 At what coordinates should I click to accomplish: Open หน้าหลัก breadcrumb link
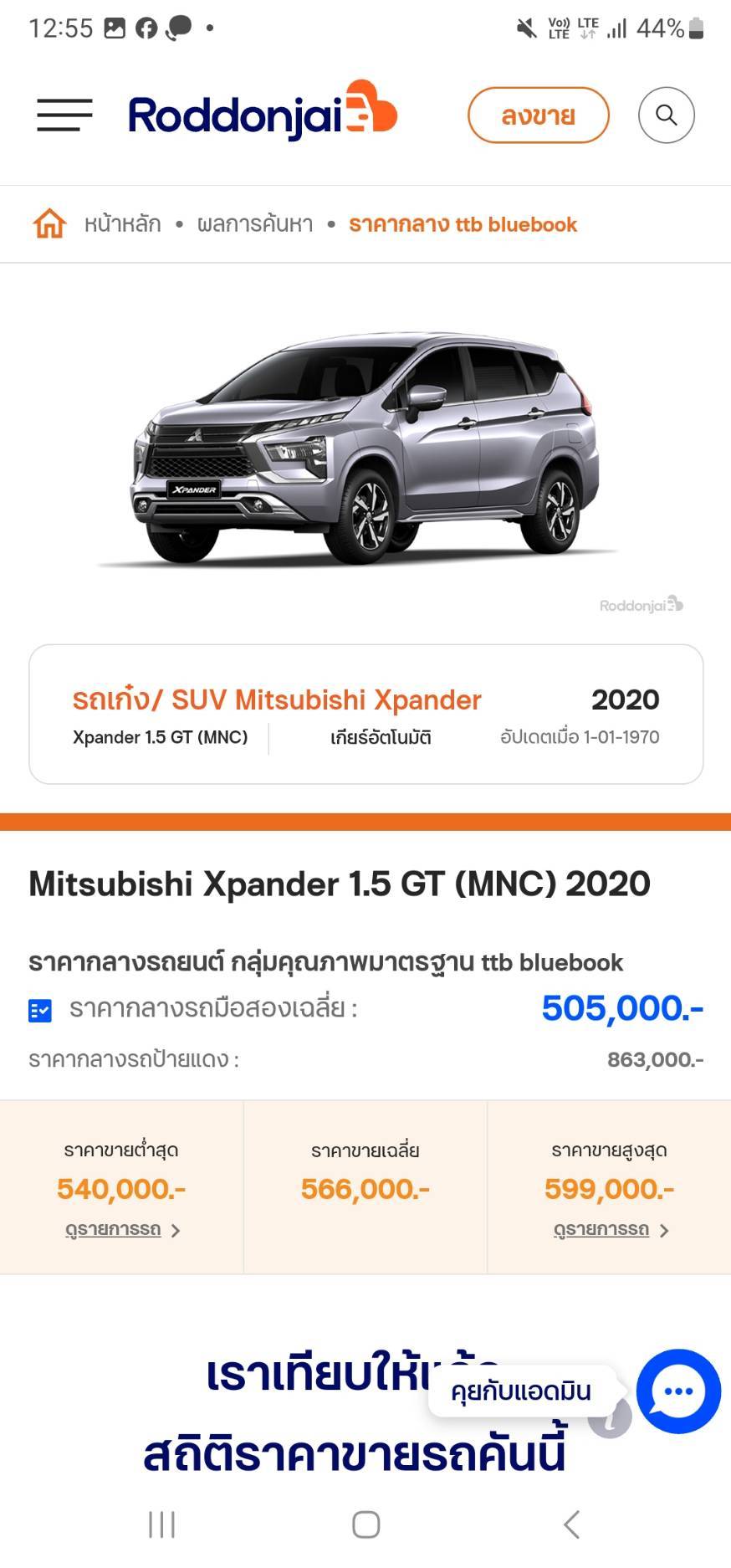pyautogui.click(x=122, y=224)
